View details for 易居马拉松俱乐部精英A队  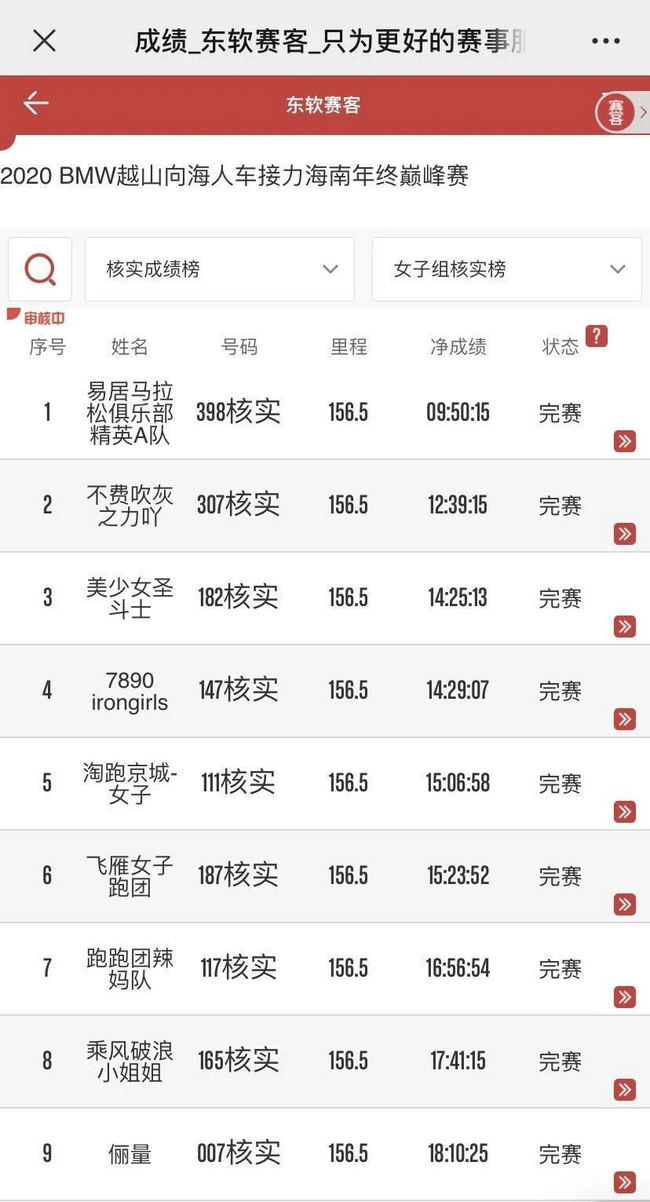click(x=625, y=441)
